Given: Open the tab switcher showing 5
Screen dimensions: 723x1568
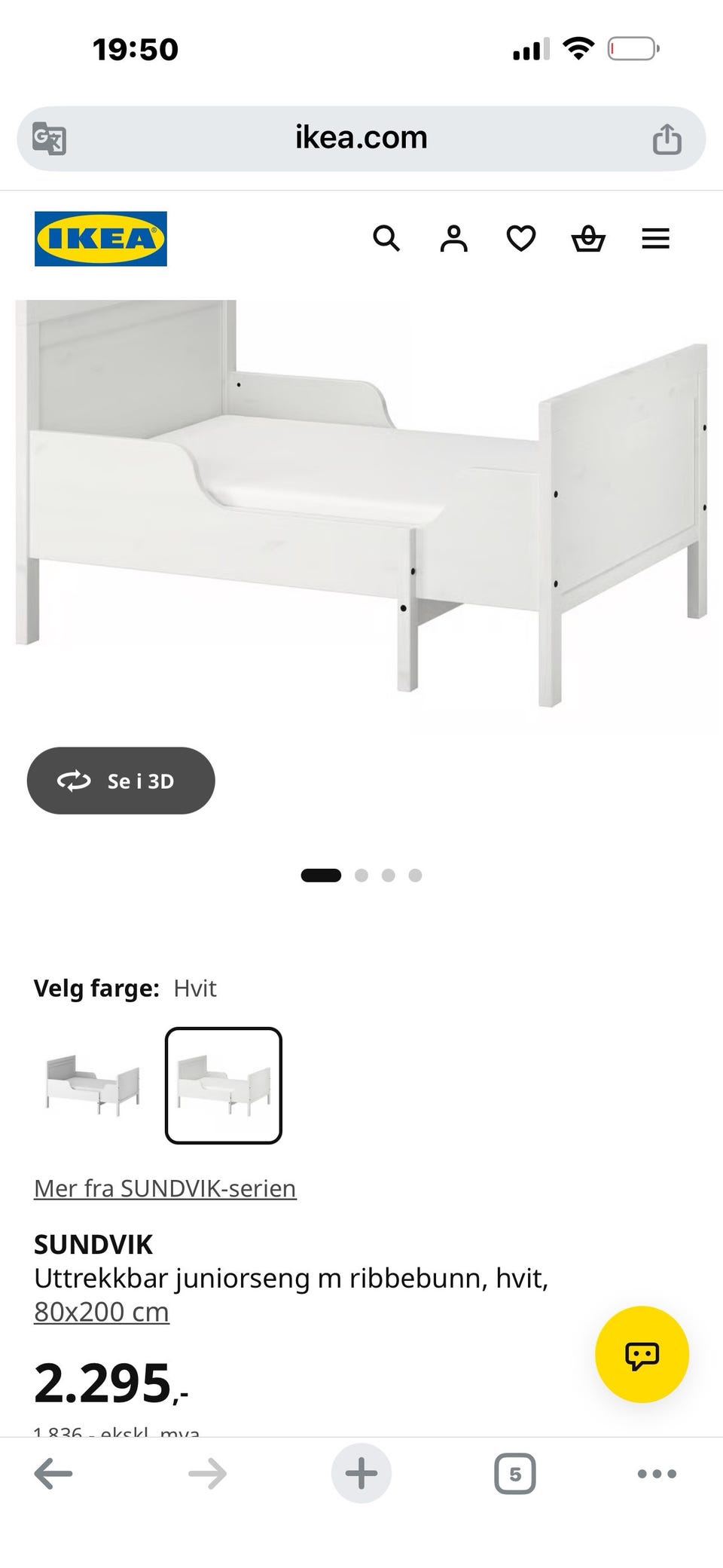Looking at the screenshot, I should coord(515,1473).
